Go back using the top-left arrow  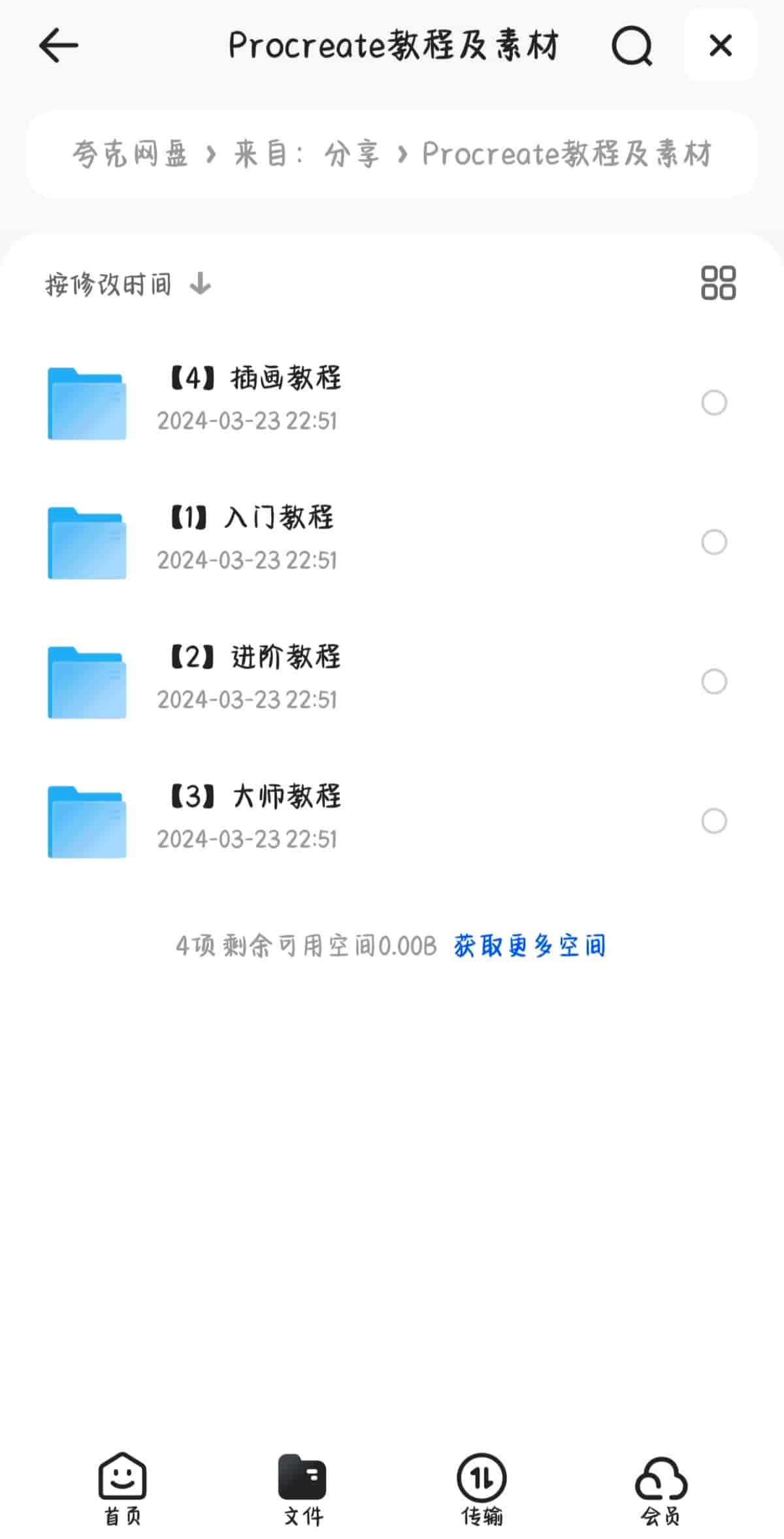point(59,45)
